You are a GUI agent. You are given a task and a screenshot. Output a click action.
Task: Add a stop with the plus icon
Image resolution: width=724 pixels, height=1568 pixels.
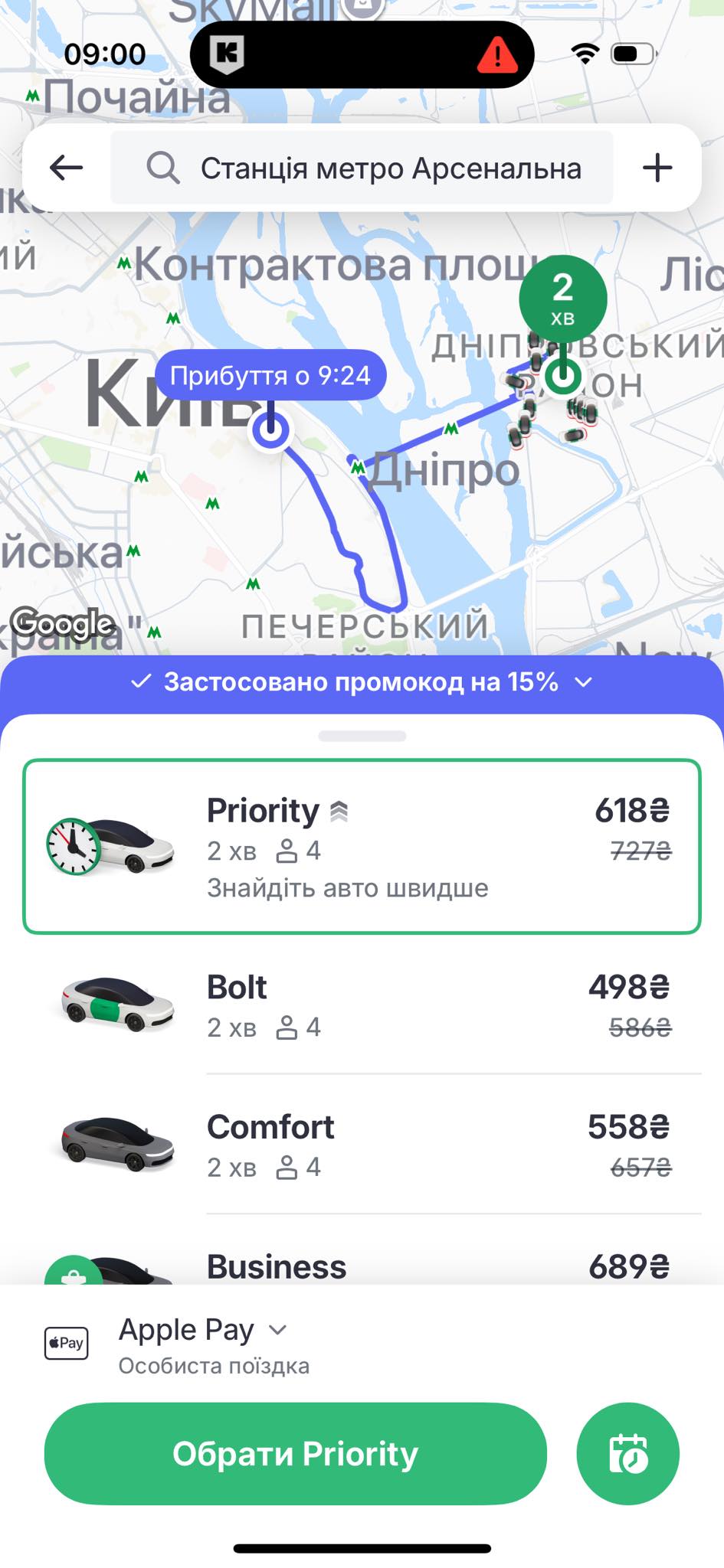[x=657, y=168]
